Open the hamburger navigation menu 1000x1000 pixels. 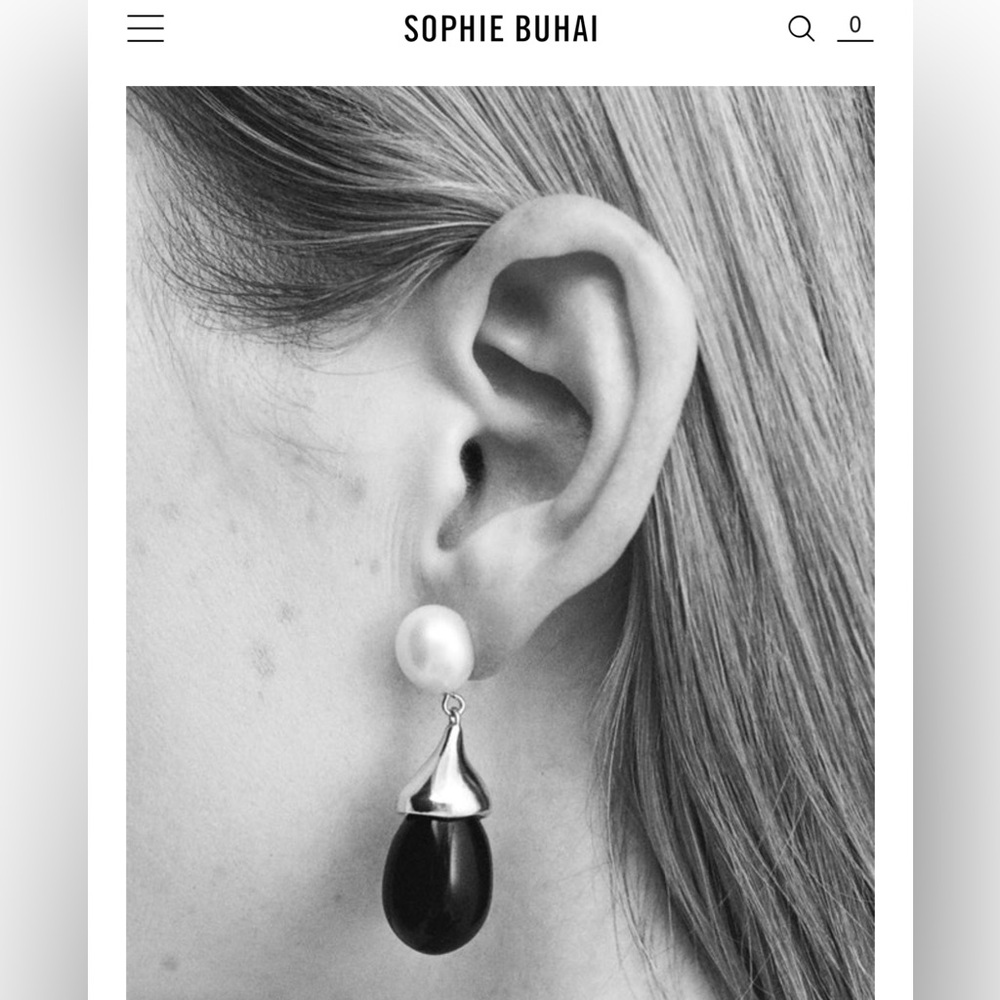coord(145,29)
